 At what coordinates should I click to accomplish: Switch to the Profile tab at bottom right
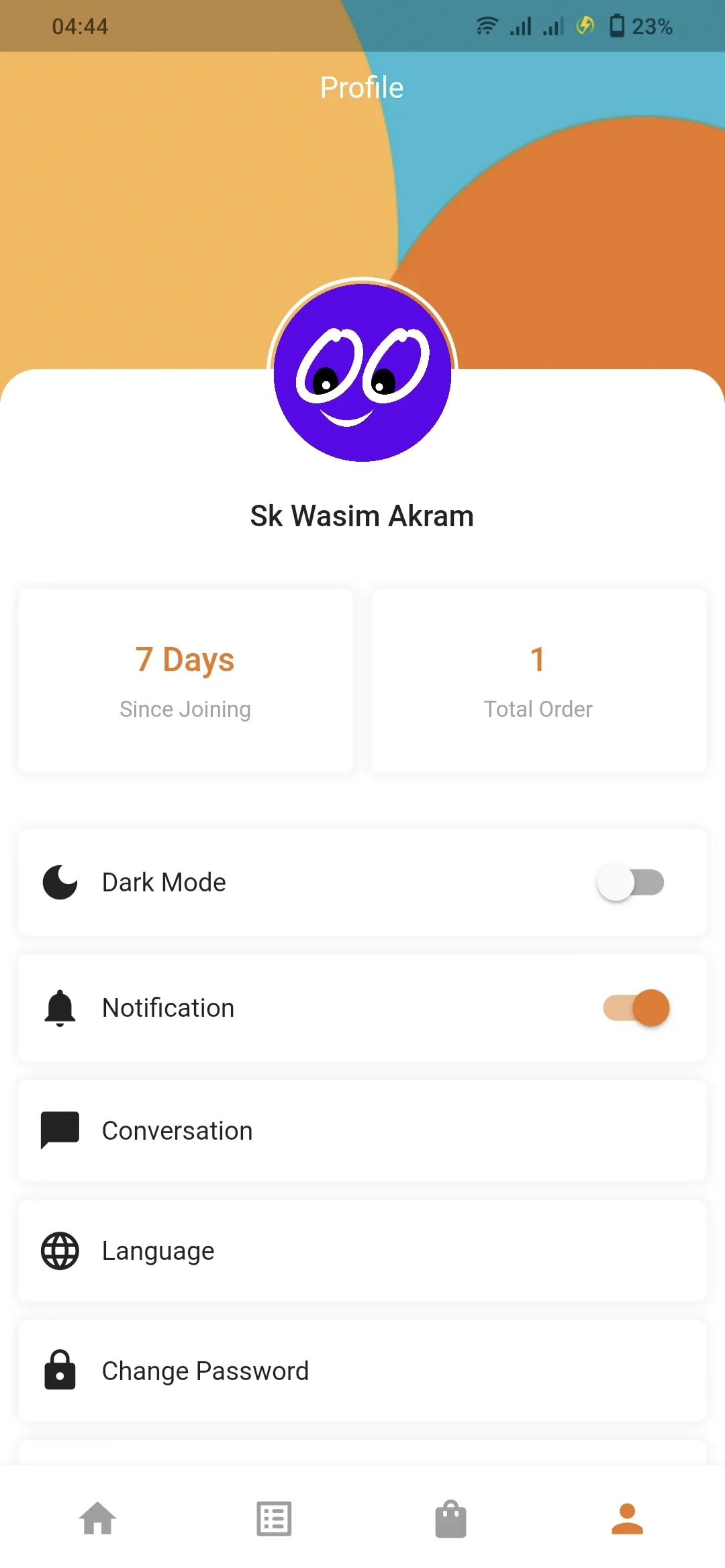626,1519
